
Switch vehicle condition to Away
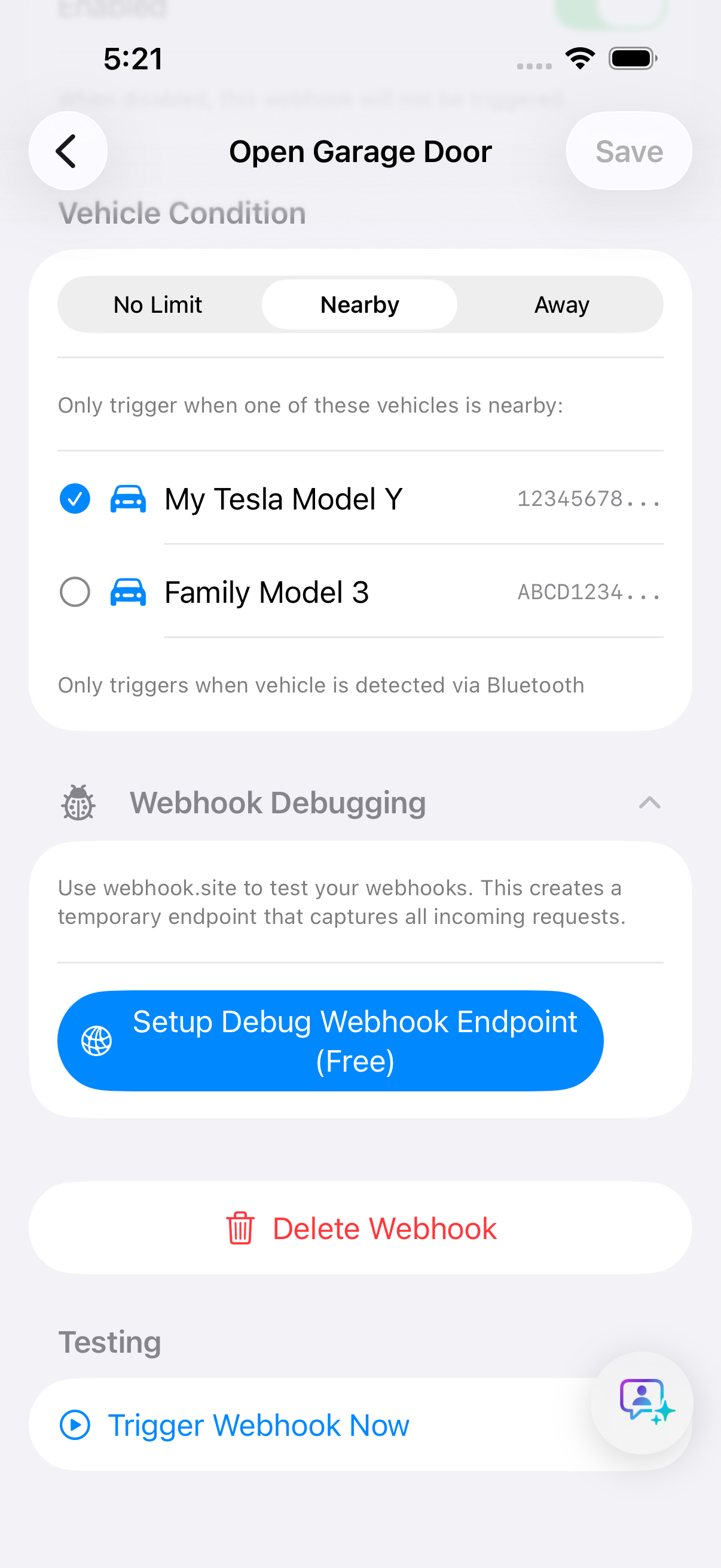[x=561, y=304]
